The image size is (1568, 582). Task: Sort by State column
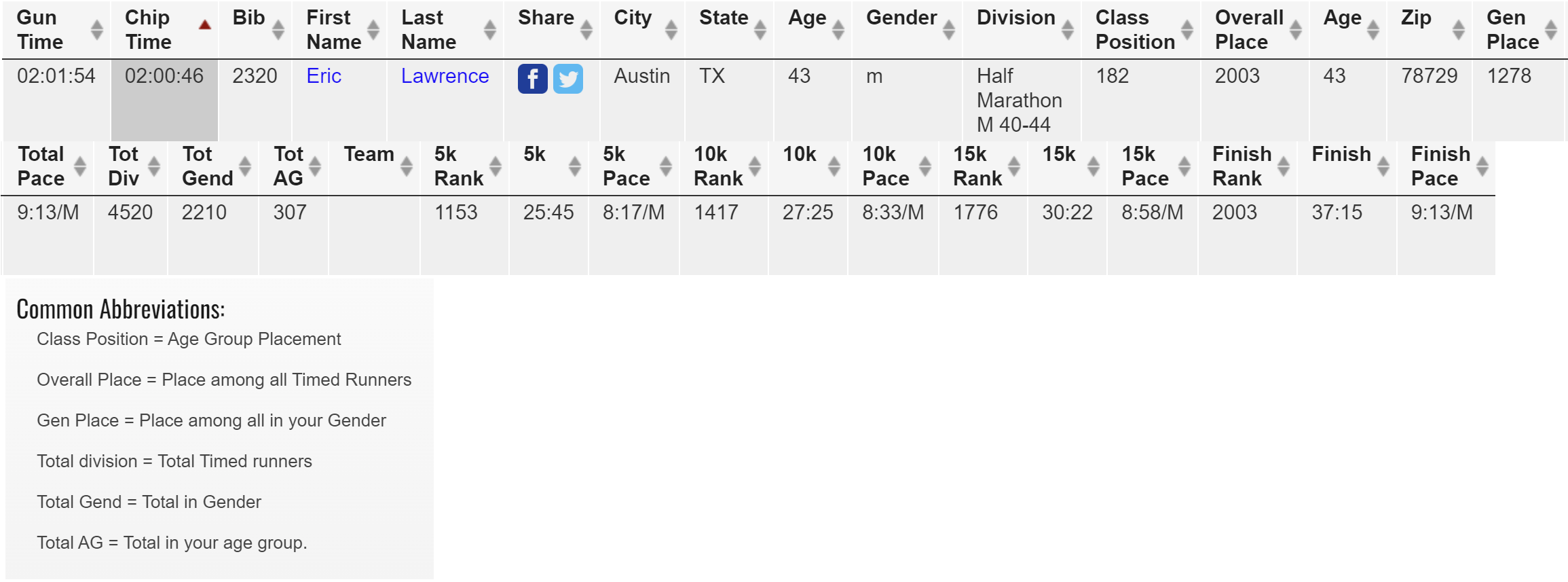(x=730, y=29)
